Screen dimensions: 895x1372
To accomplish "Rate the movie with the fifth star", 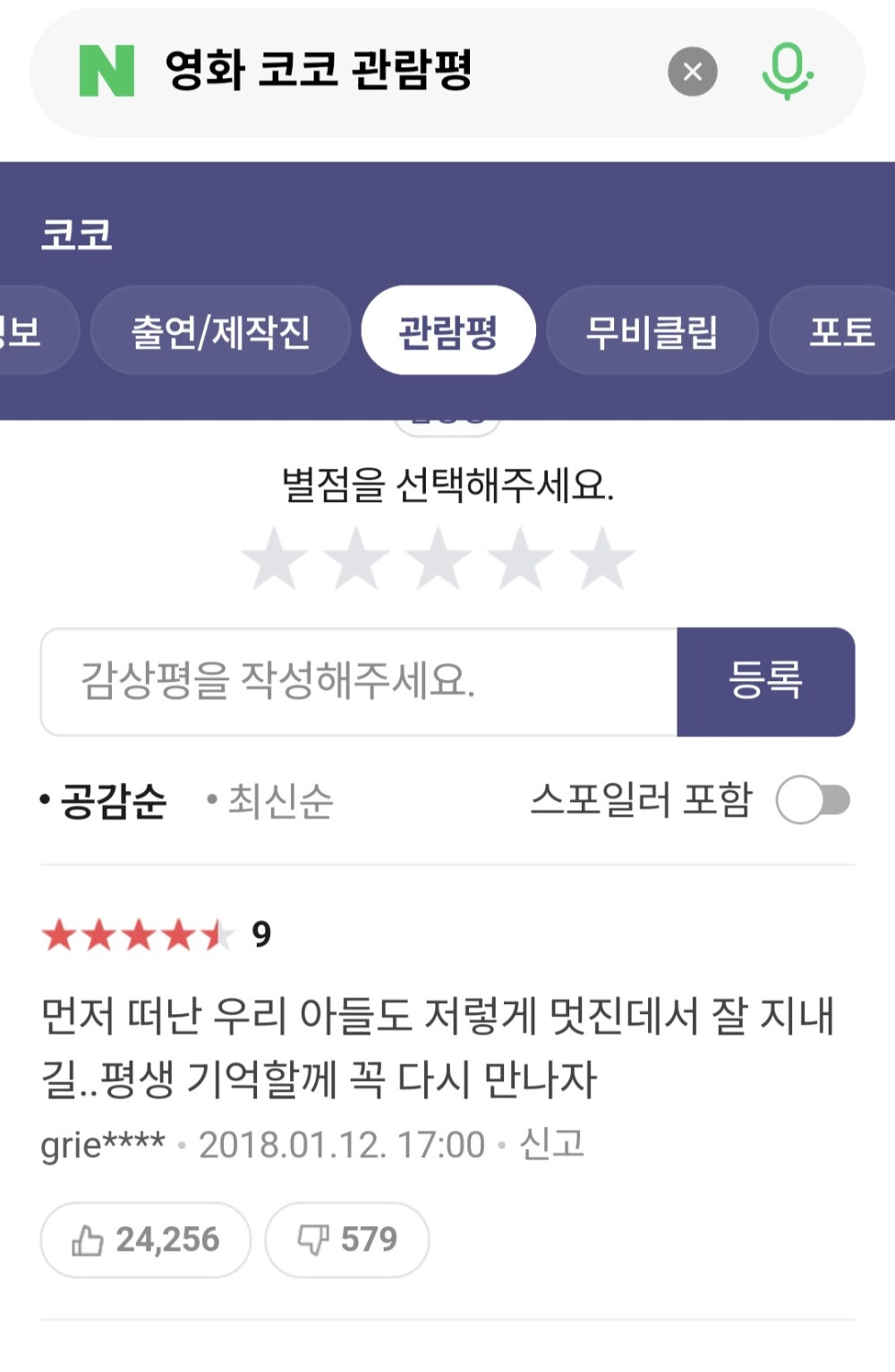I will [x=601, y=560].
